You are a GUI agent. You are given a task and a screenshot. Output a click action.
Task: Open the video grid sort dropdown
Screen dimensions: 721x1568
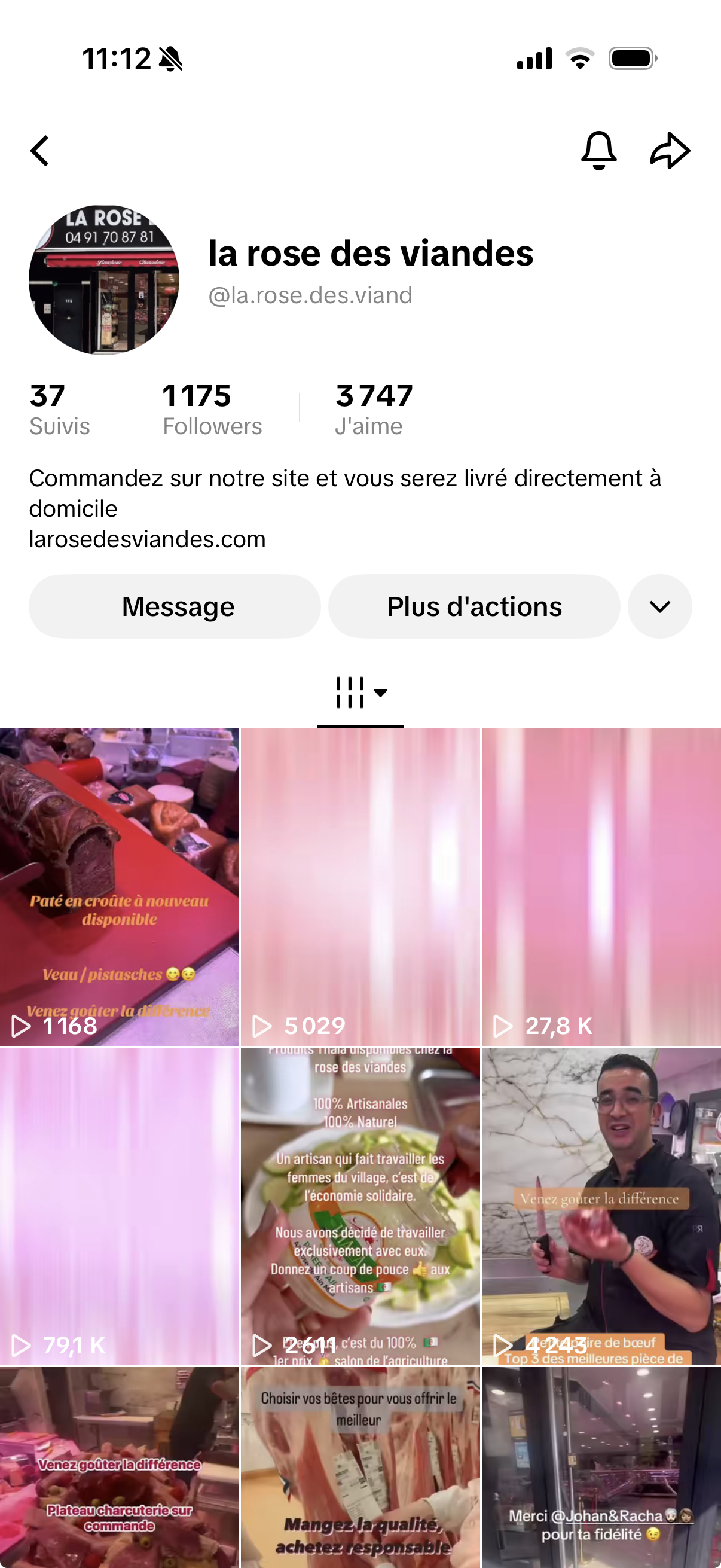360,693
